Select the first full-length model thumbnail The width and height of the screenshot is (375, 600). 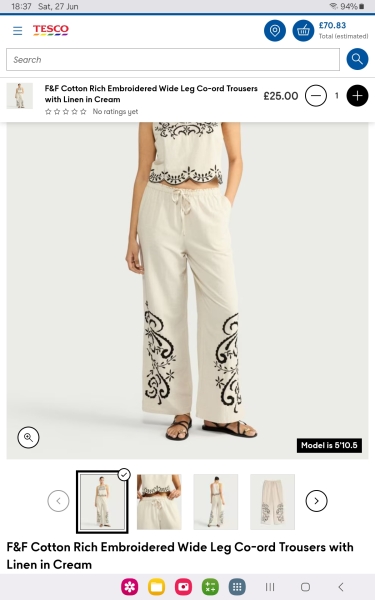click(102, 502)
